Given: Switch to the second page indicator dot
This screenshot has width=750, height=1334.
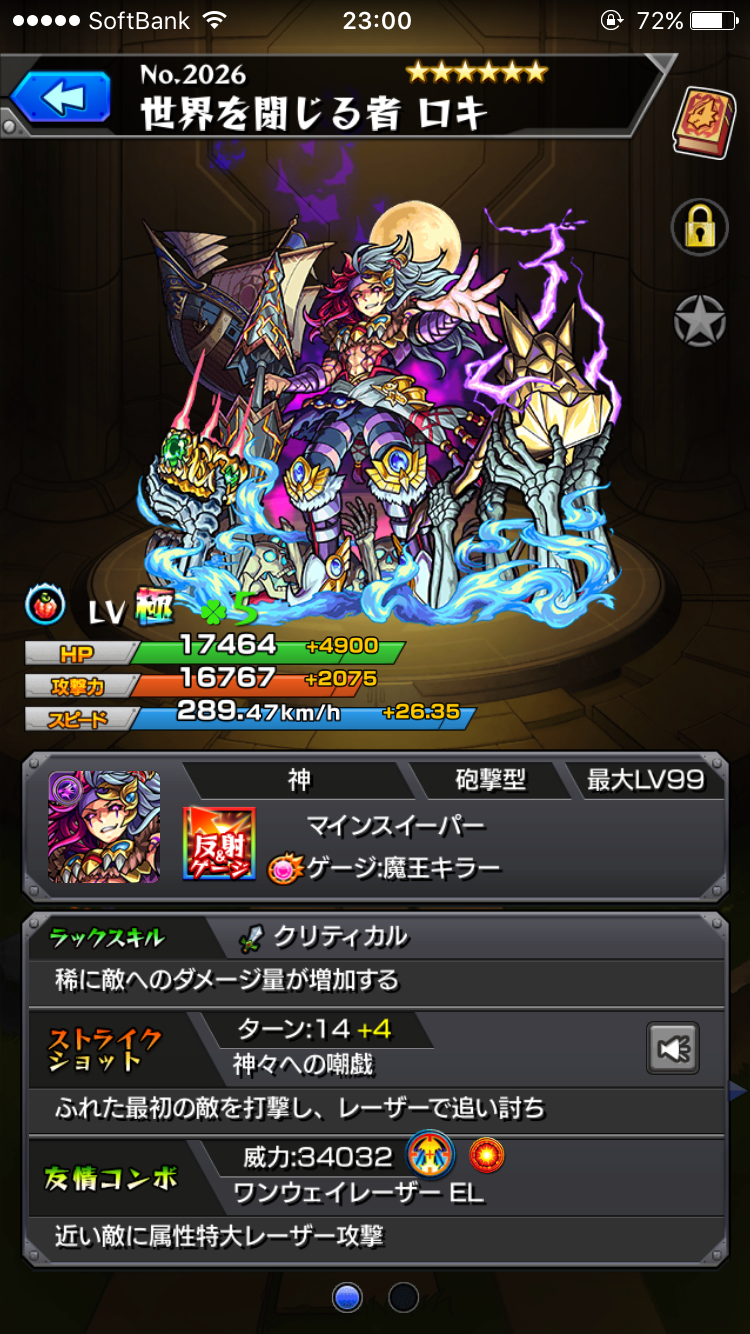Looking at the screenshot, I should point(403,1297).
